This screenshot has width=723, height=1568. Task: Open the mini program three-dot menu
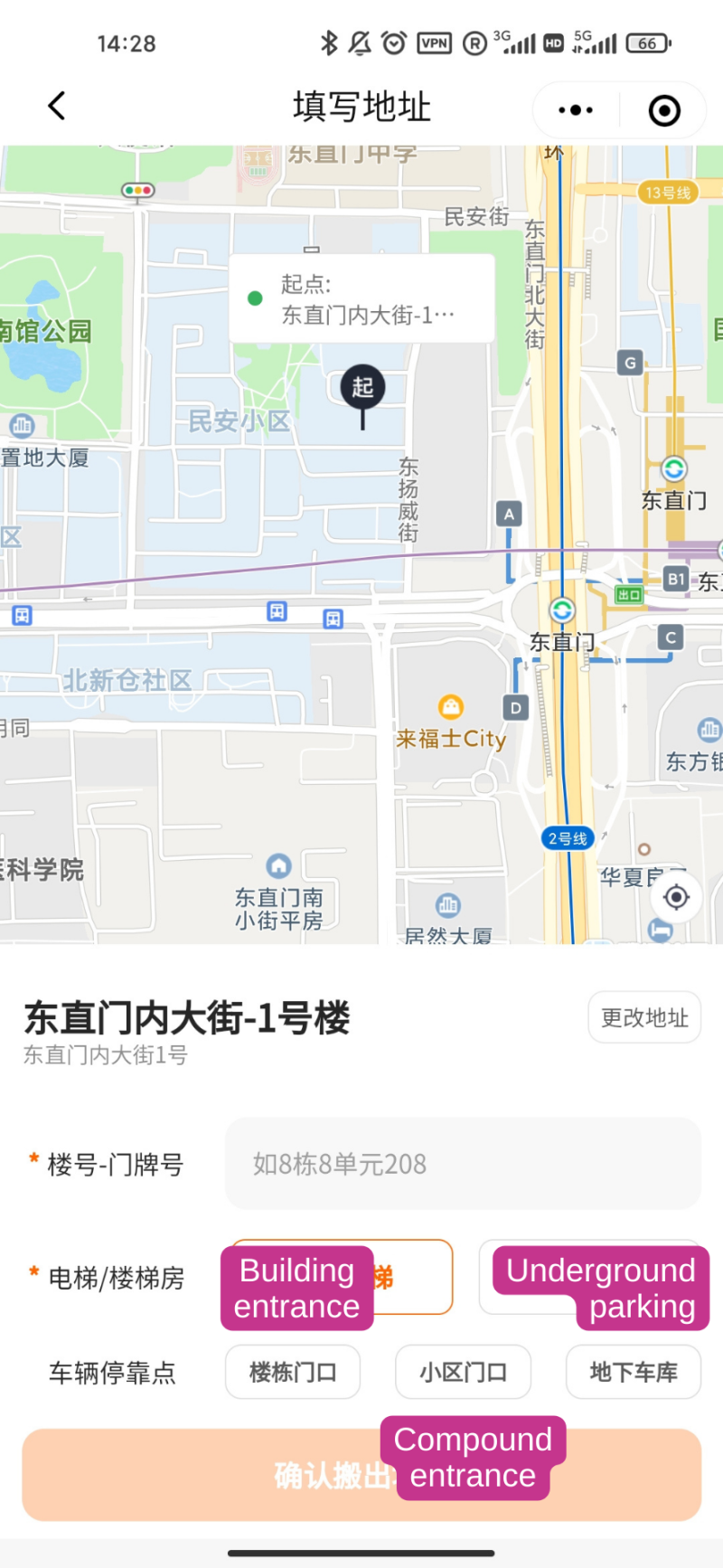(x=576, y=110)
